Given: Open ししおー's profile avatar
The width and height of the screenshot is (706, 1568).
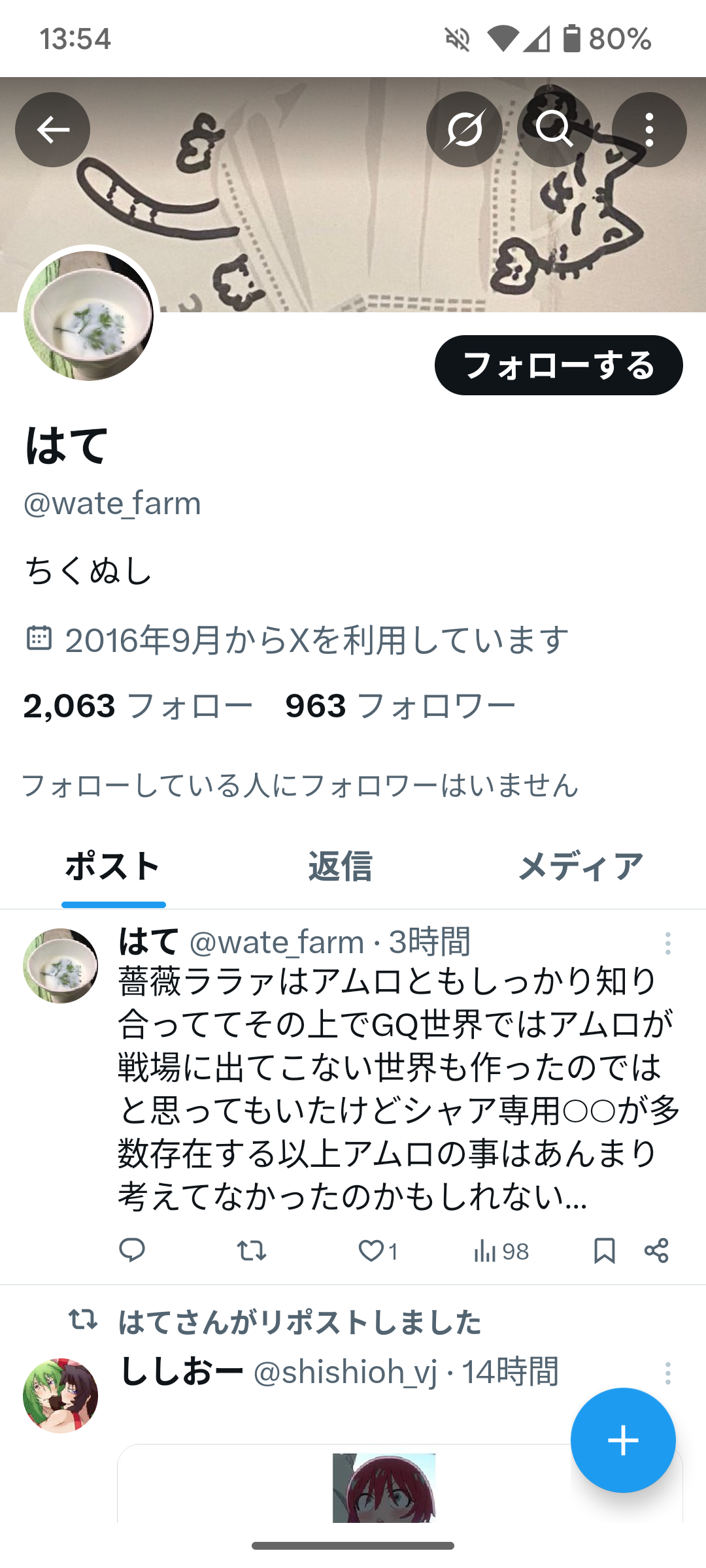Looking at the screenshot, I should pyautogui.click(x=61, y=1396).
